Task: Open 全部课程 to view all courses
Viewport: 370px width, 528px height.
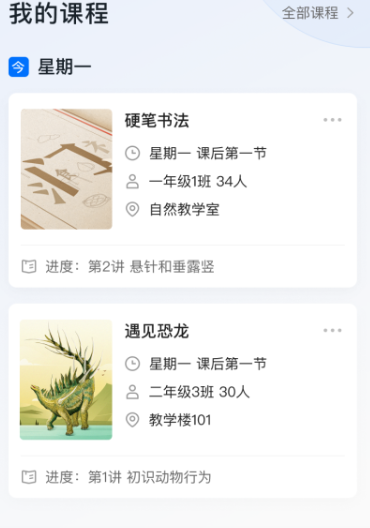Action: pos(318,13)
